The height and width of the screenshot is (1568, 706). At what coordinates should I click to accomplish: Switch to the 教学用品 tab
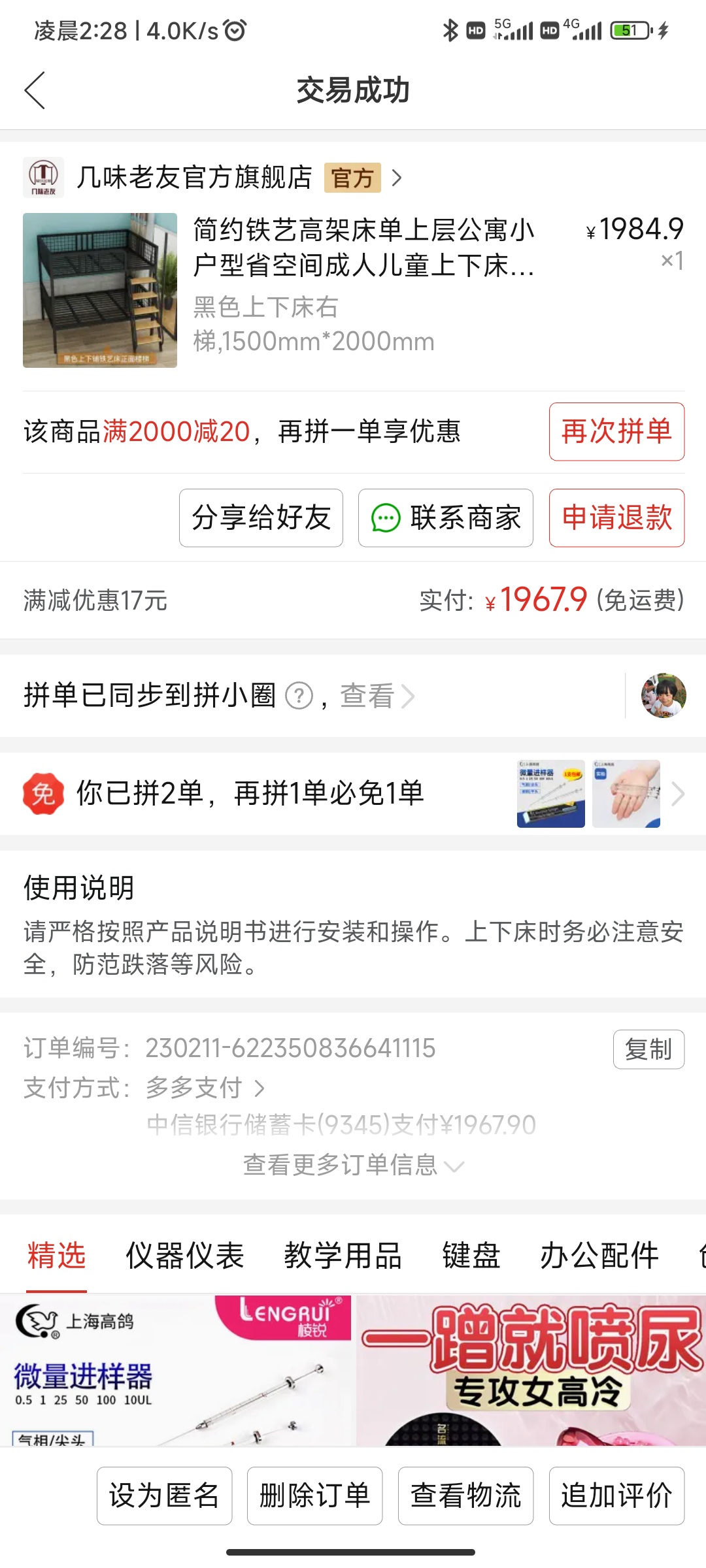[343, 1256]
